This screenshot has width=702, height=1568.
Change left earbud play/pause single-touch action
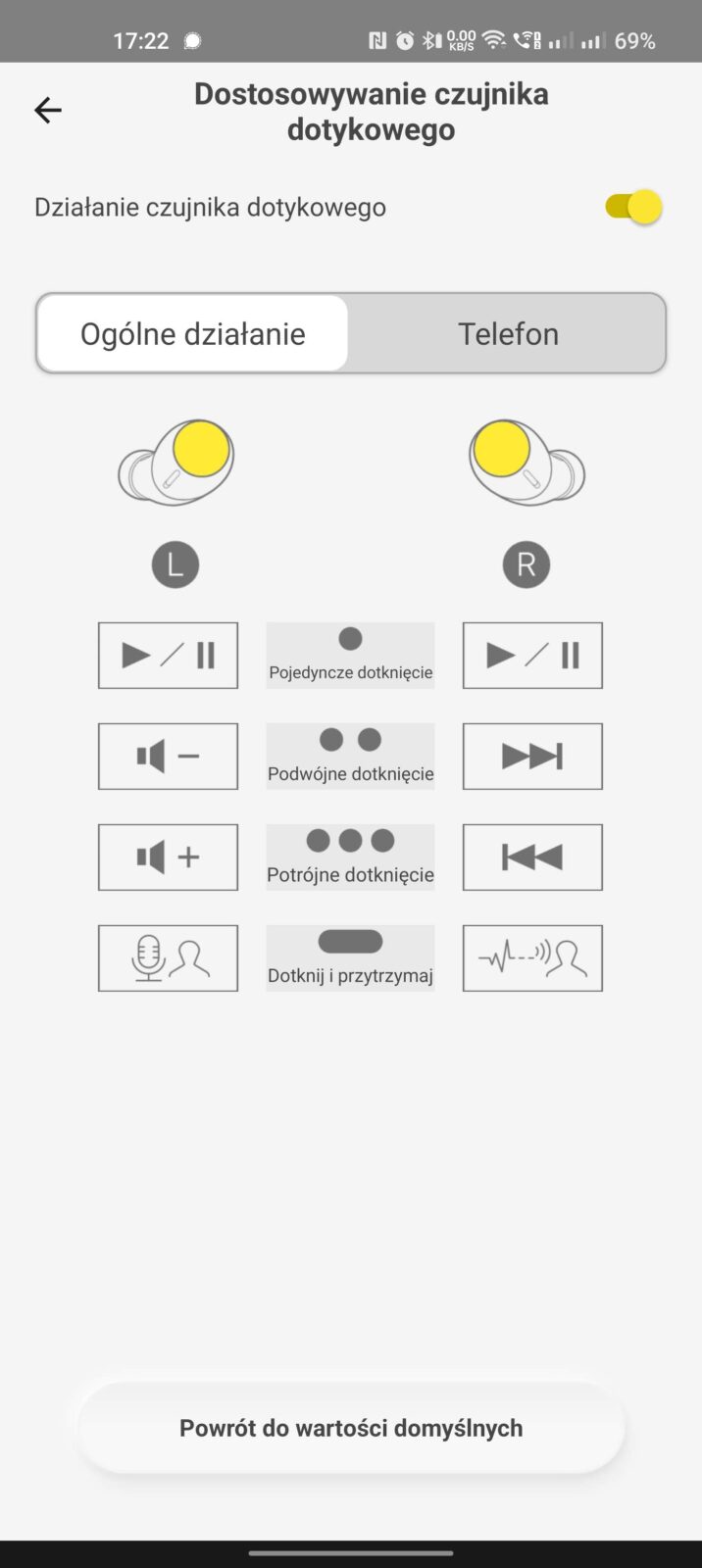(x=168, y=655)
